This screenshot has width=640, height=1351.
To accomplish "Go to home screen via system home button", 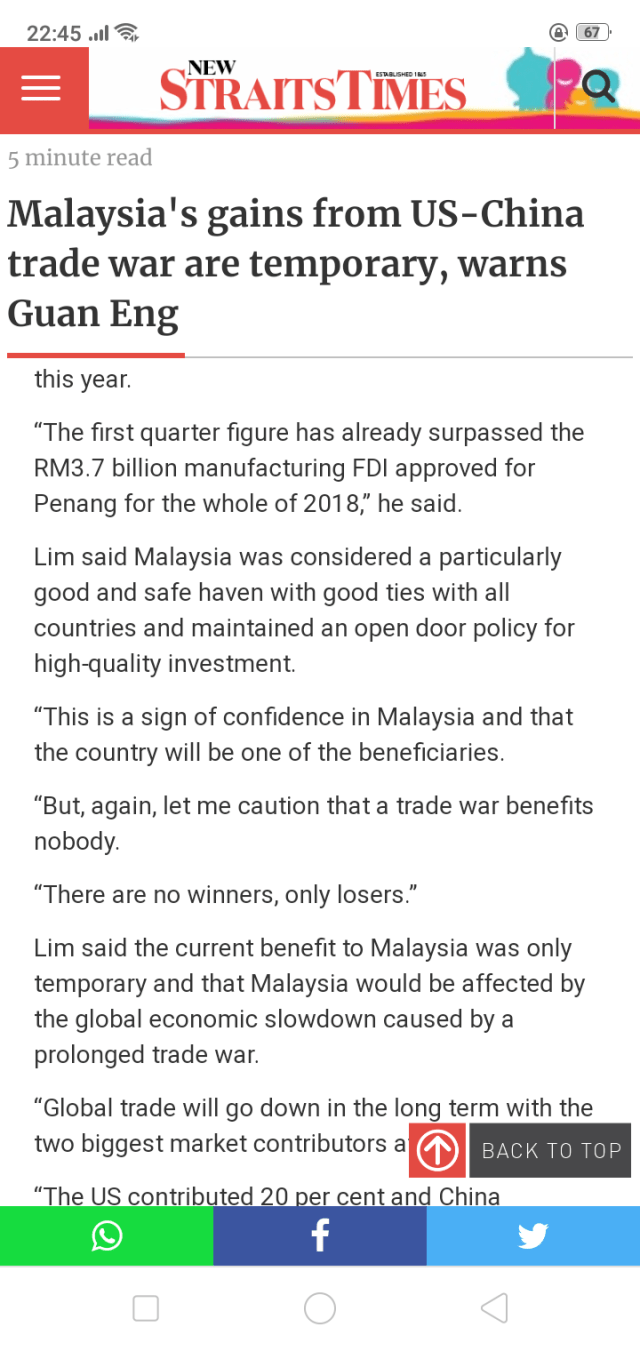I will point(319,1308).
